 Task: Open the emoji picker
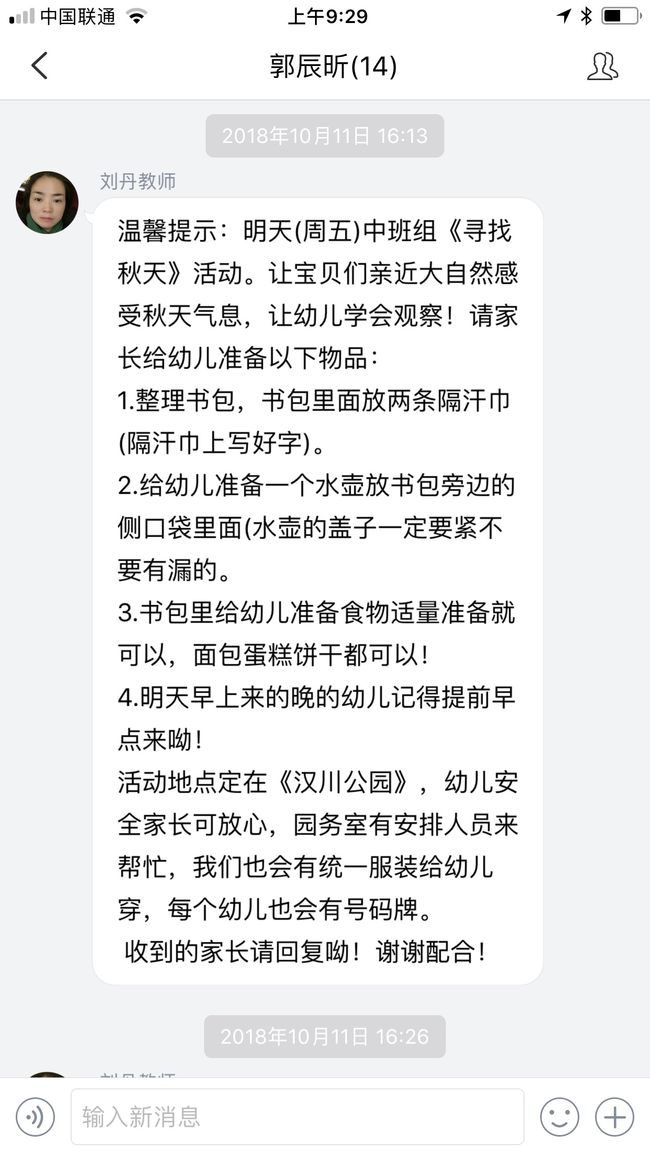tap(559, 1116)
